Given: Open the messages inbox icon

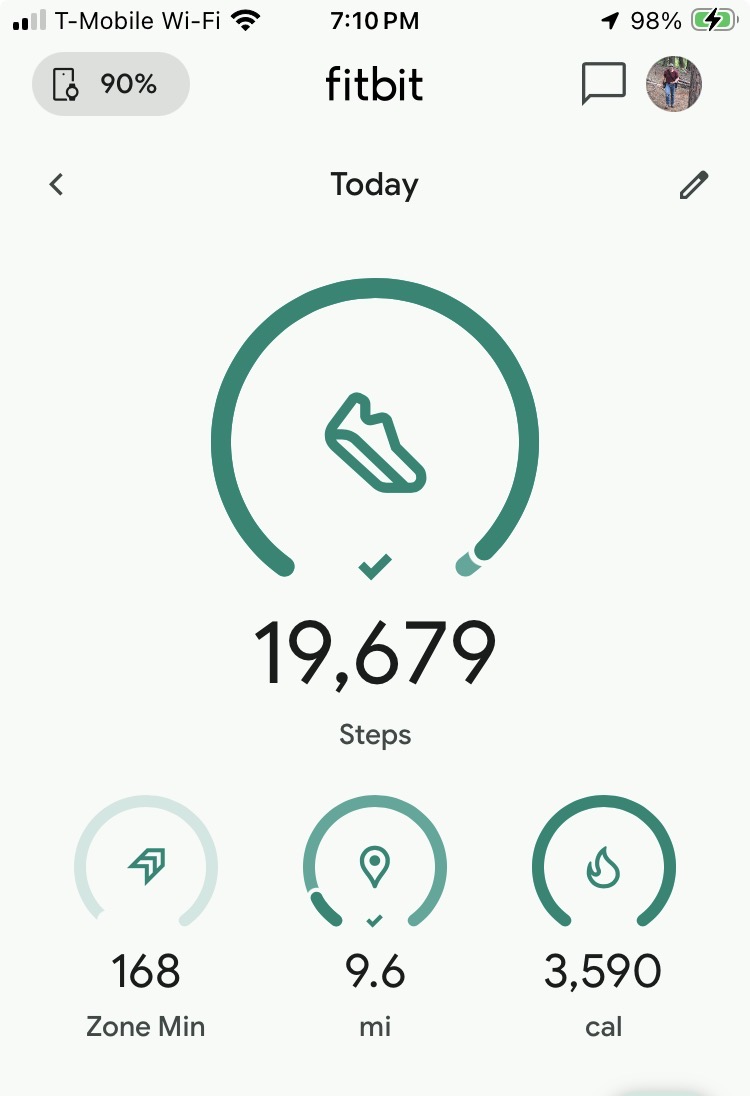Looking at the screenshot, I should 603,84.
